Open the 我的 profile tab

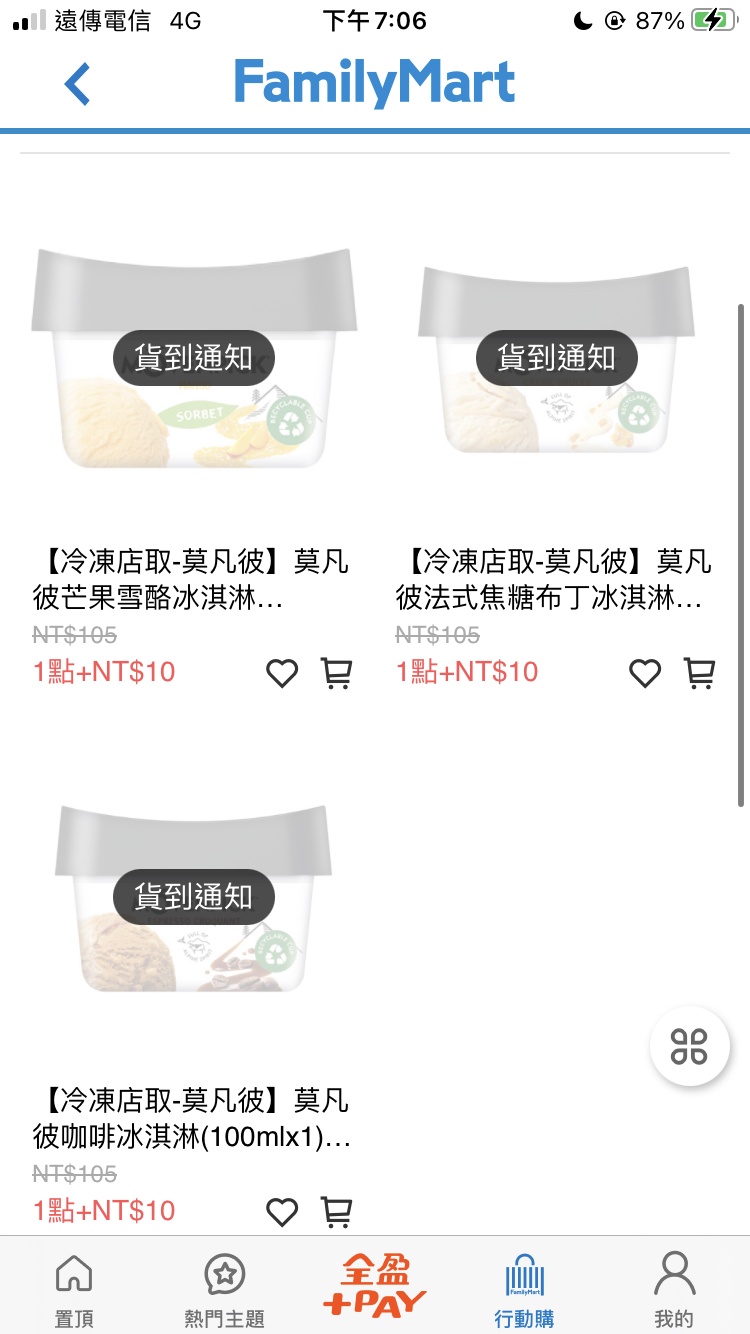(x=674, y=1288)
